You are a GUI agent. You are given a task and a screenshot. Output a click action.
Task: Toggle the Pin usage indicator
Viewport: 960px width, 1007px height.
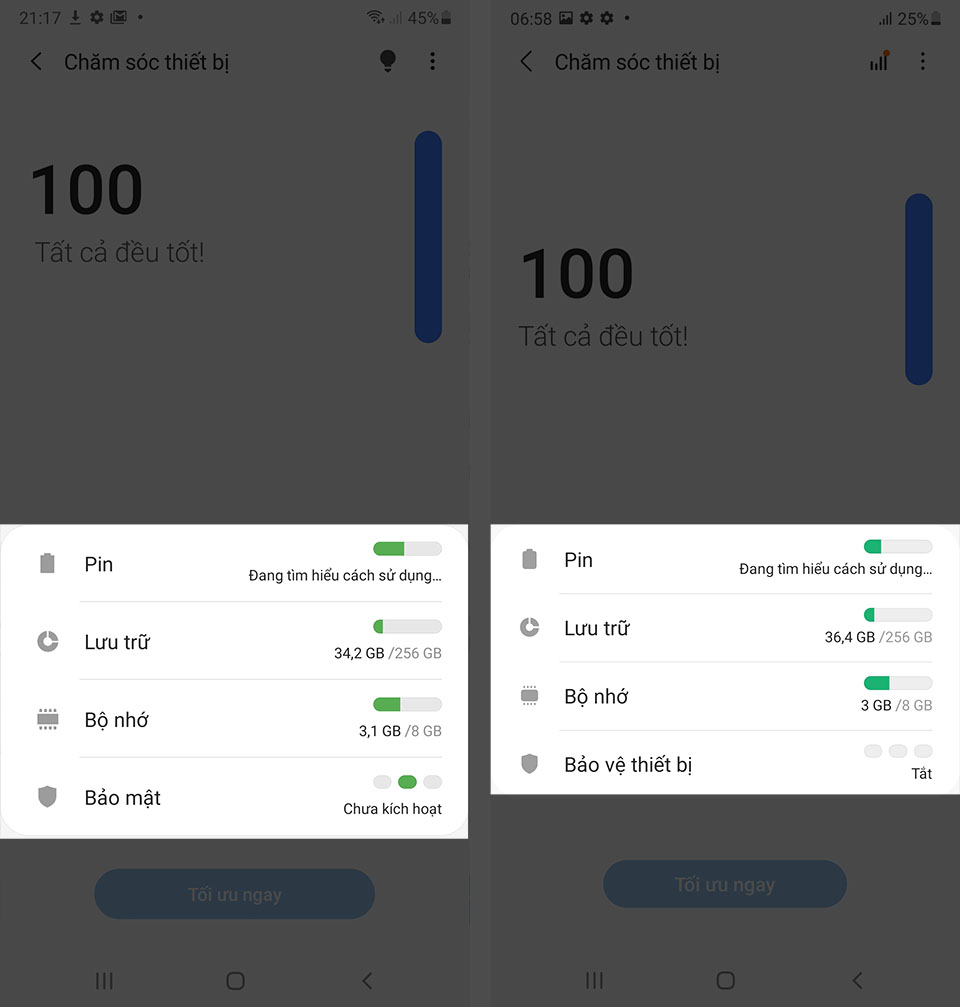pyautogui.click(x=406, y=548)
